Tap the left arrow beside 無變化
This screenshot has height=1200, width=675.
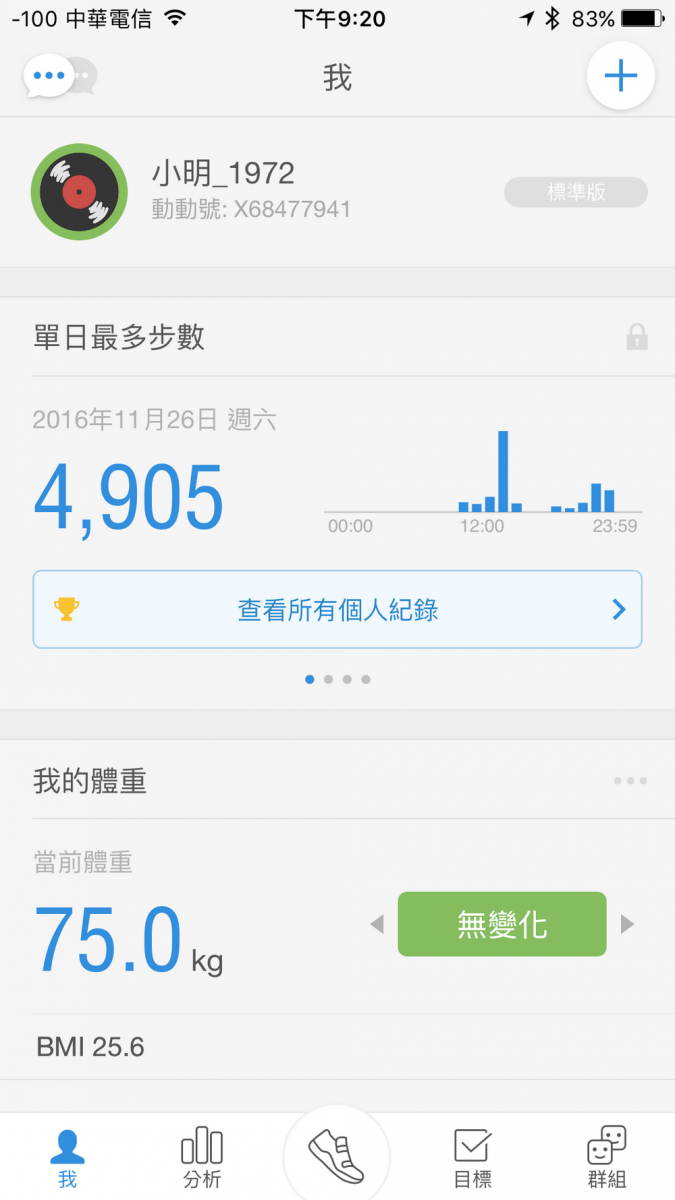377,925
